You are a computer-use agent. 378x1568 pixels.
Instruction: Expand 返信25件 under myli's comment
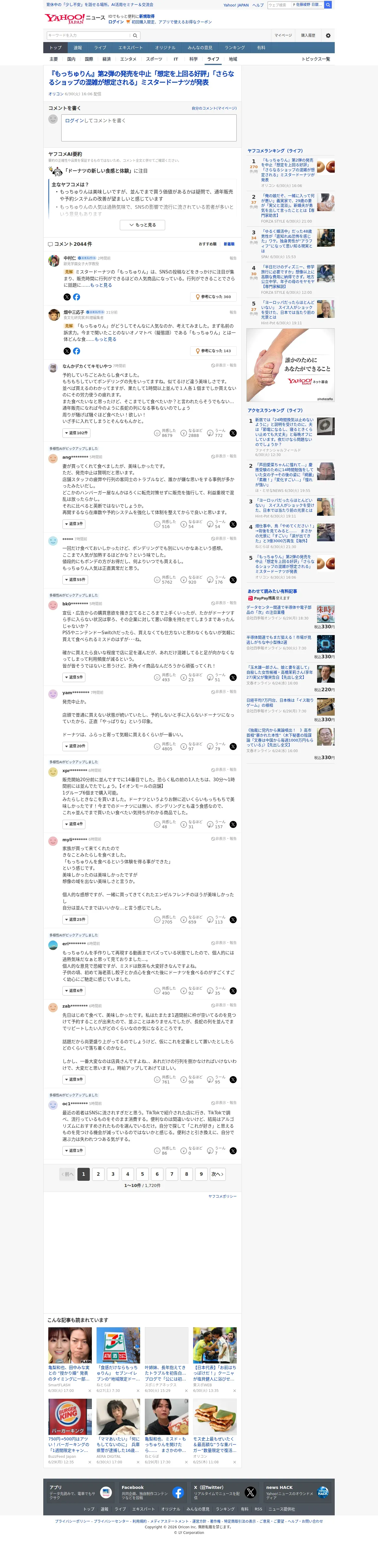(x=75, y=919)
